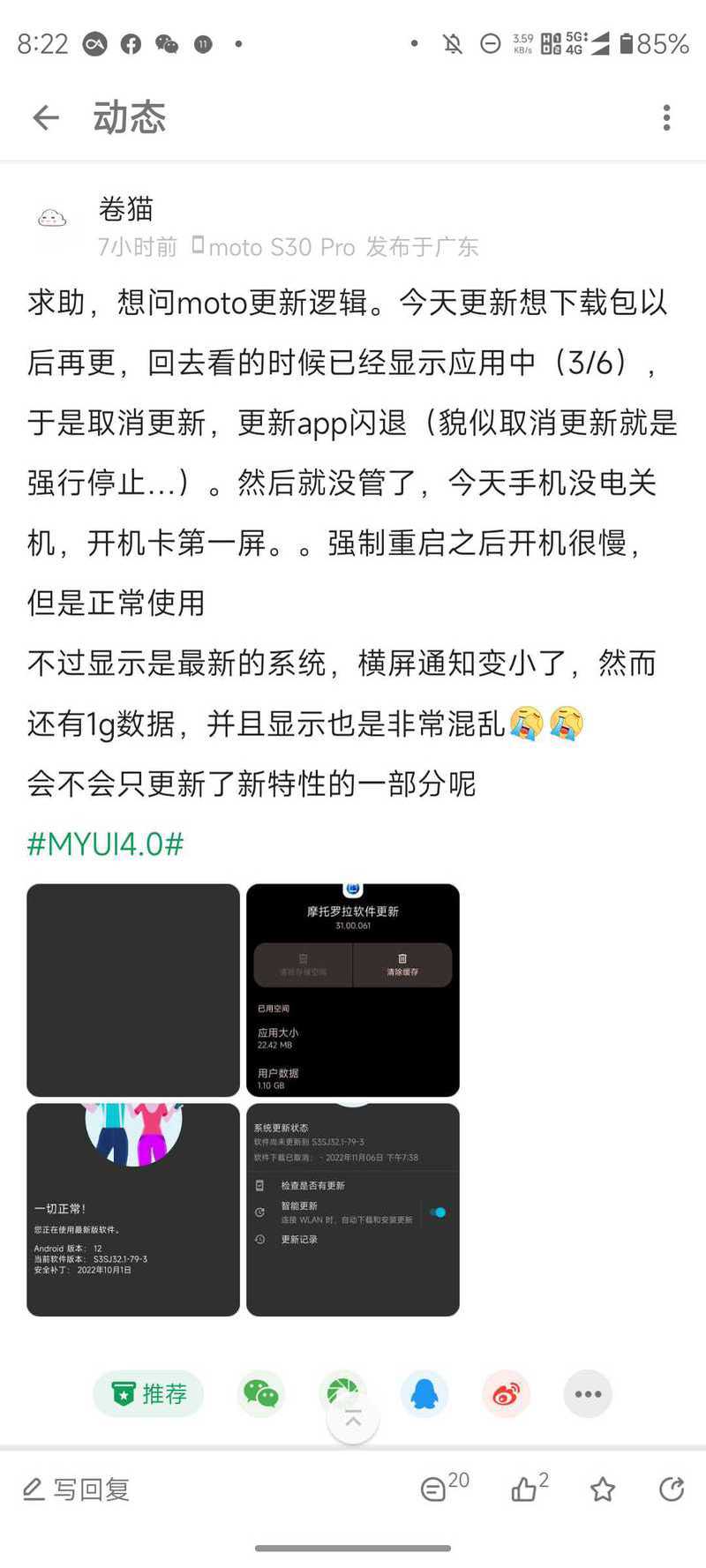This screenshot has height=1568, width=706.
Task: Like this post
Action: [x=529, y=1488]
